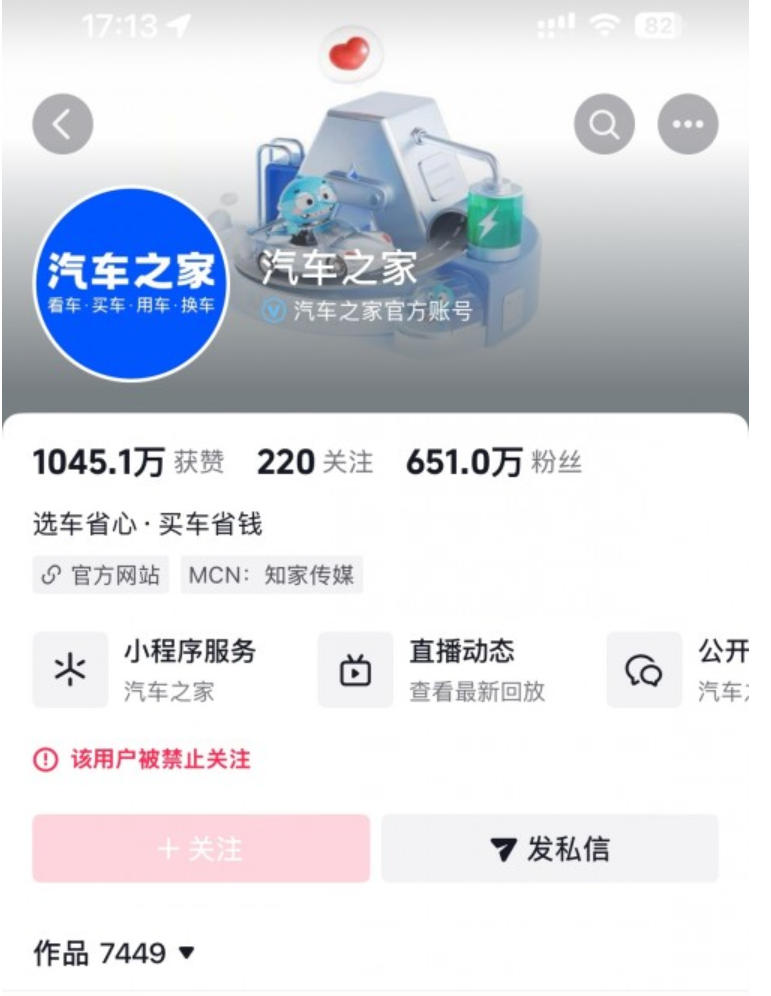Open the 651.0万 粉丝 followers list
The image size is (771, 996).
(493, 462)
